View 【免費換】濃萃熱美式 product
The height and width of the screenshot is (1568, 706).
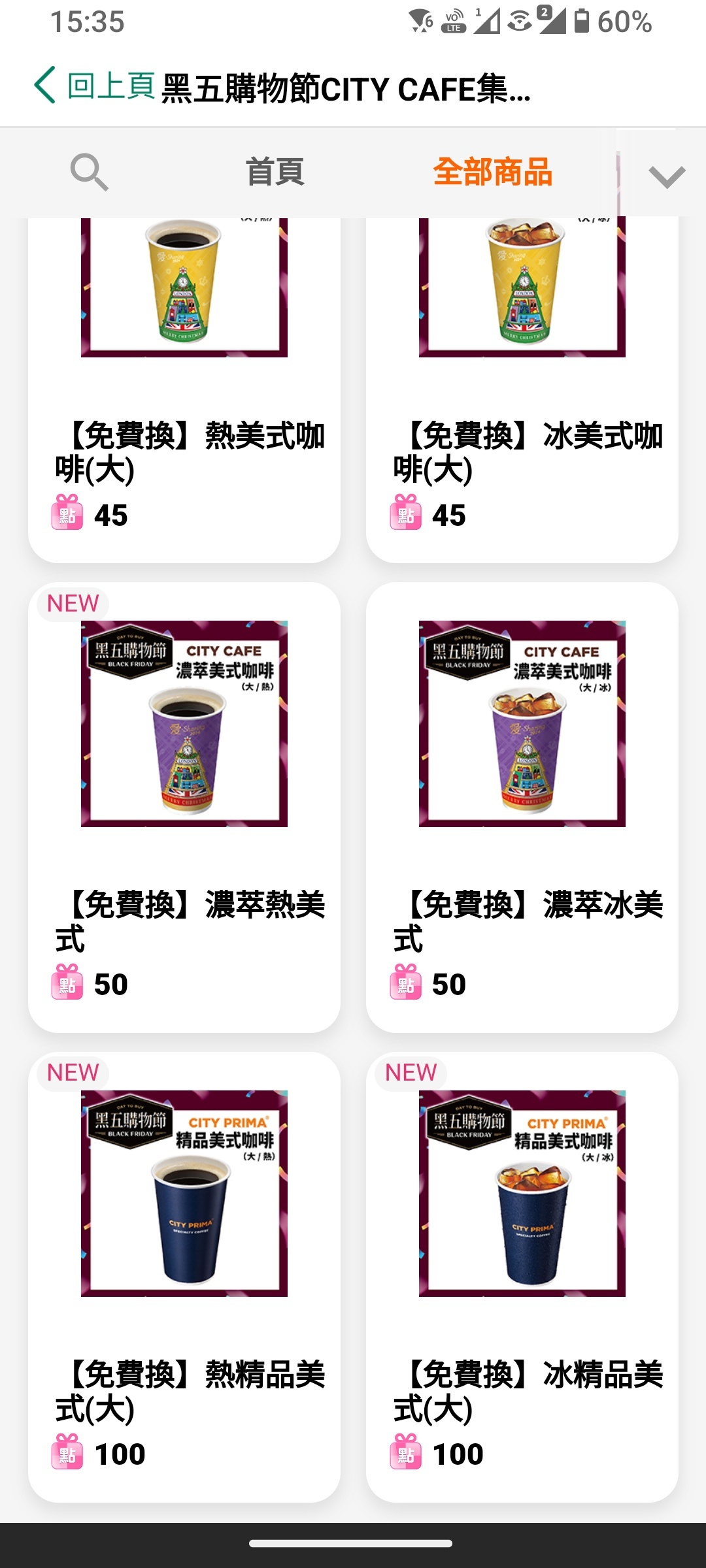pyautogui.click(x=184, y=807)
